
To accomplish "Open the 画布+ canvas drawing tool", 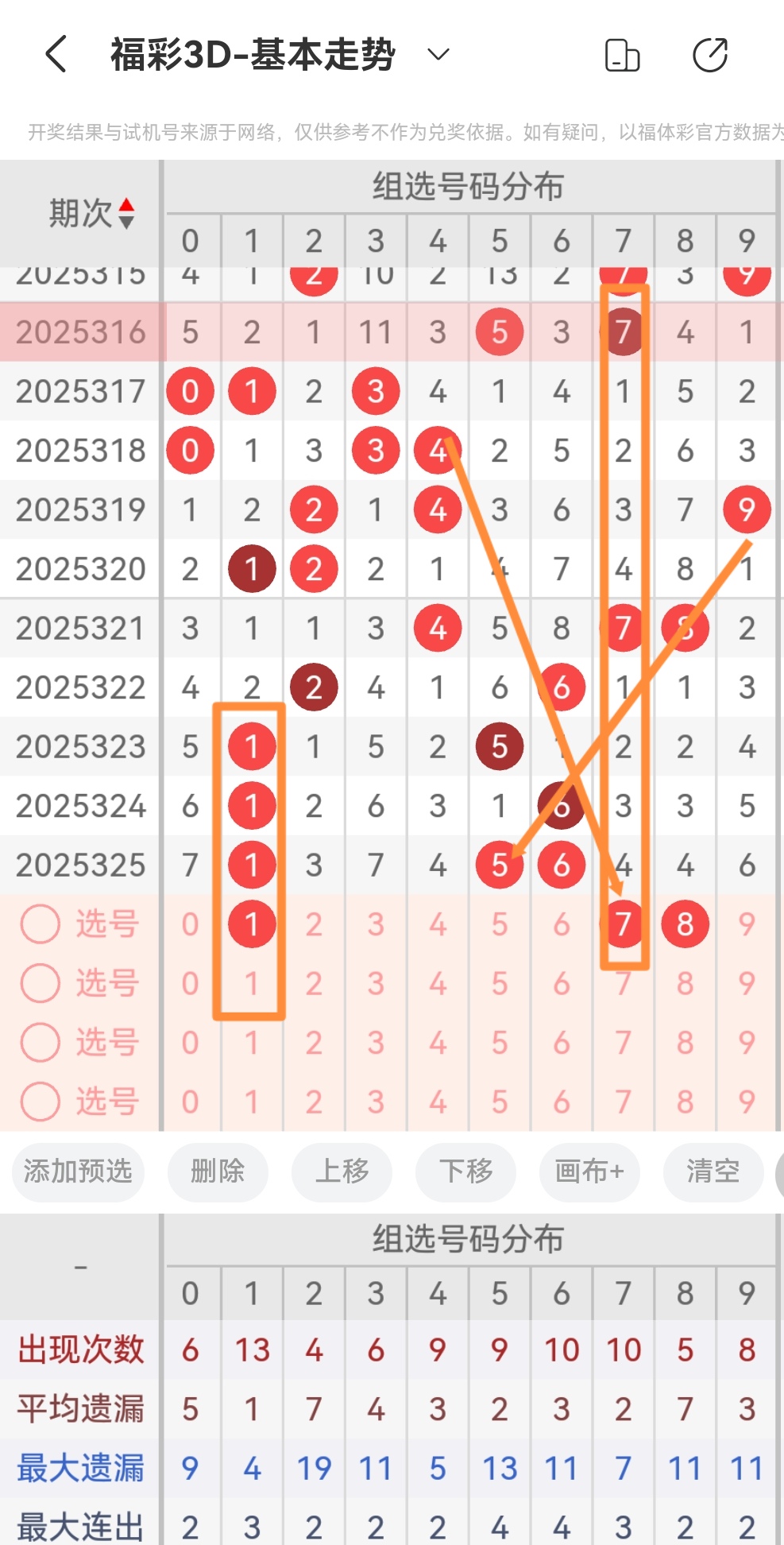I will pos(589,1172).
